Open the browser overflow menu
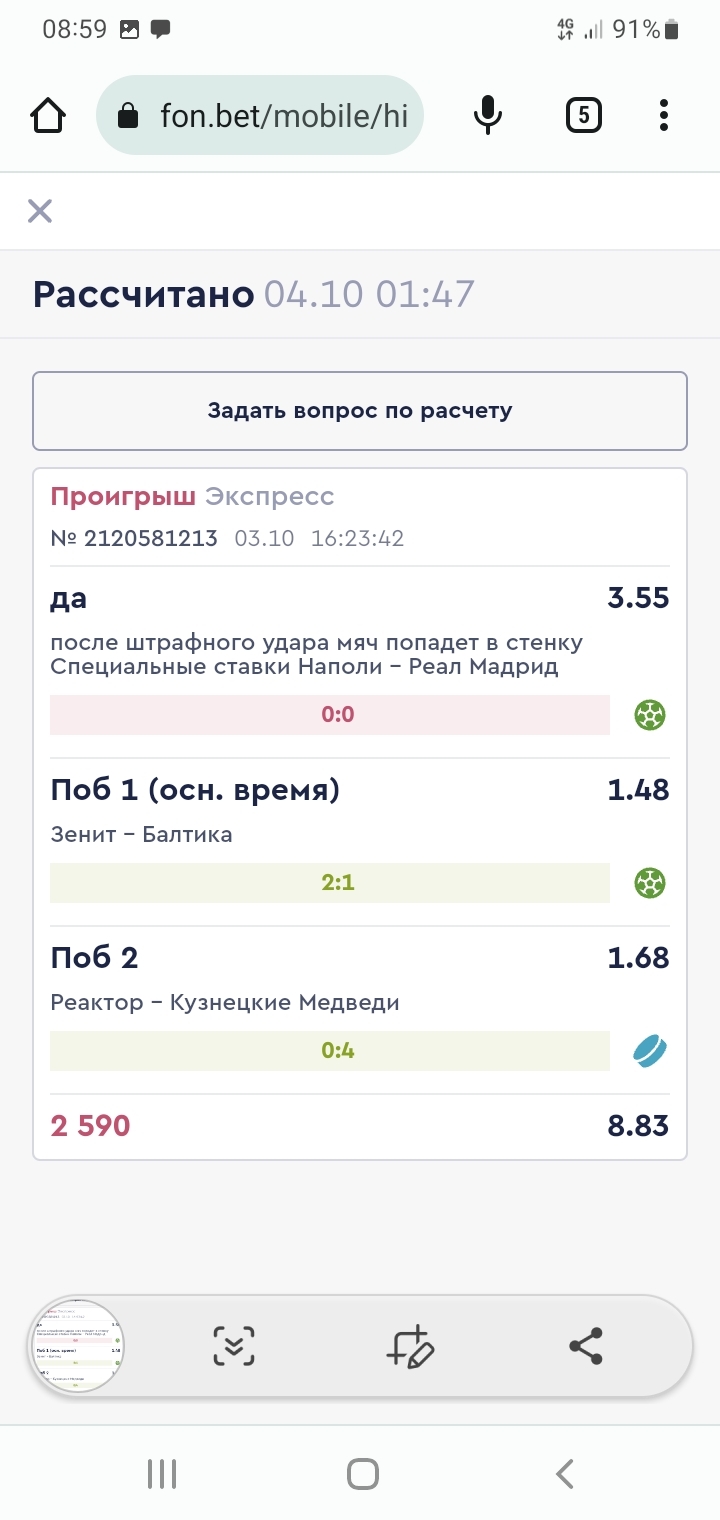The height and width of the screenshot is (1520, 720). (x=664, y=116)
